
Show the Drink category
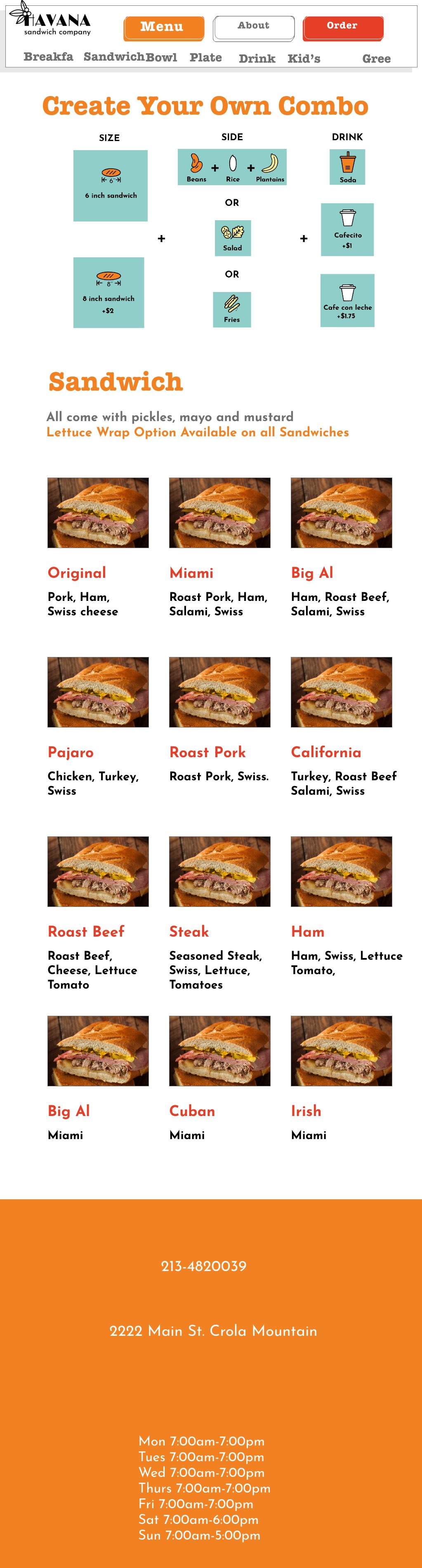(x=257, y=59)
